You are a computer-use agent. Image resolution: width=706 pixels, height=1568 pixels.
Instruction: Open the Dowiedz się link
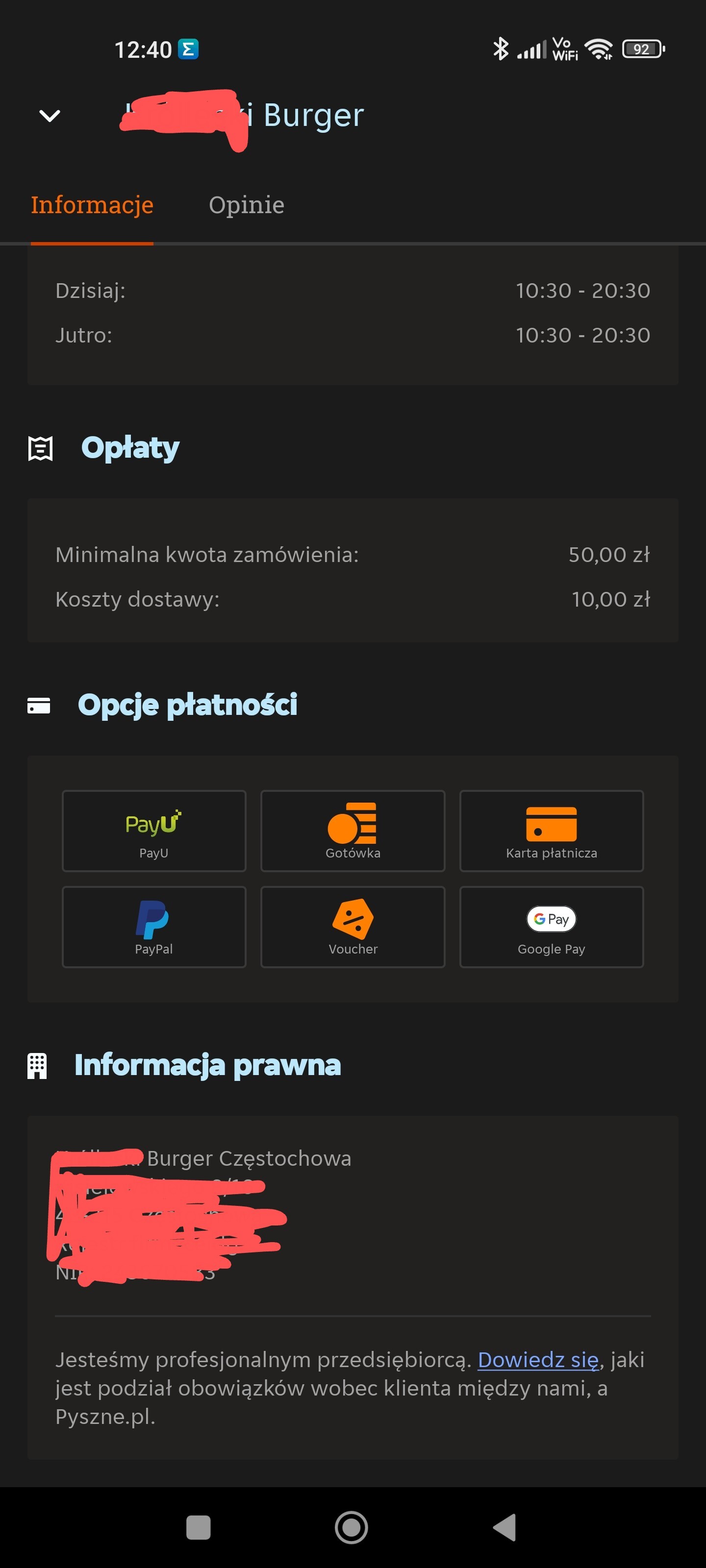coord(538,1359)
